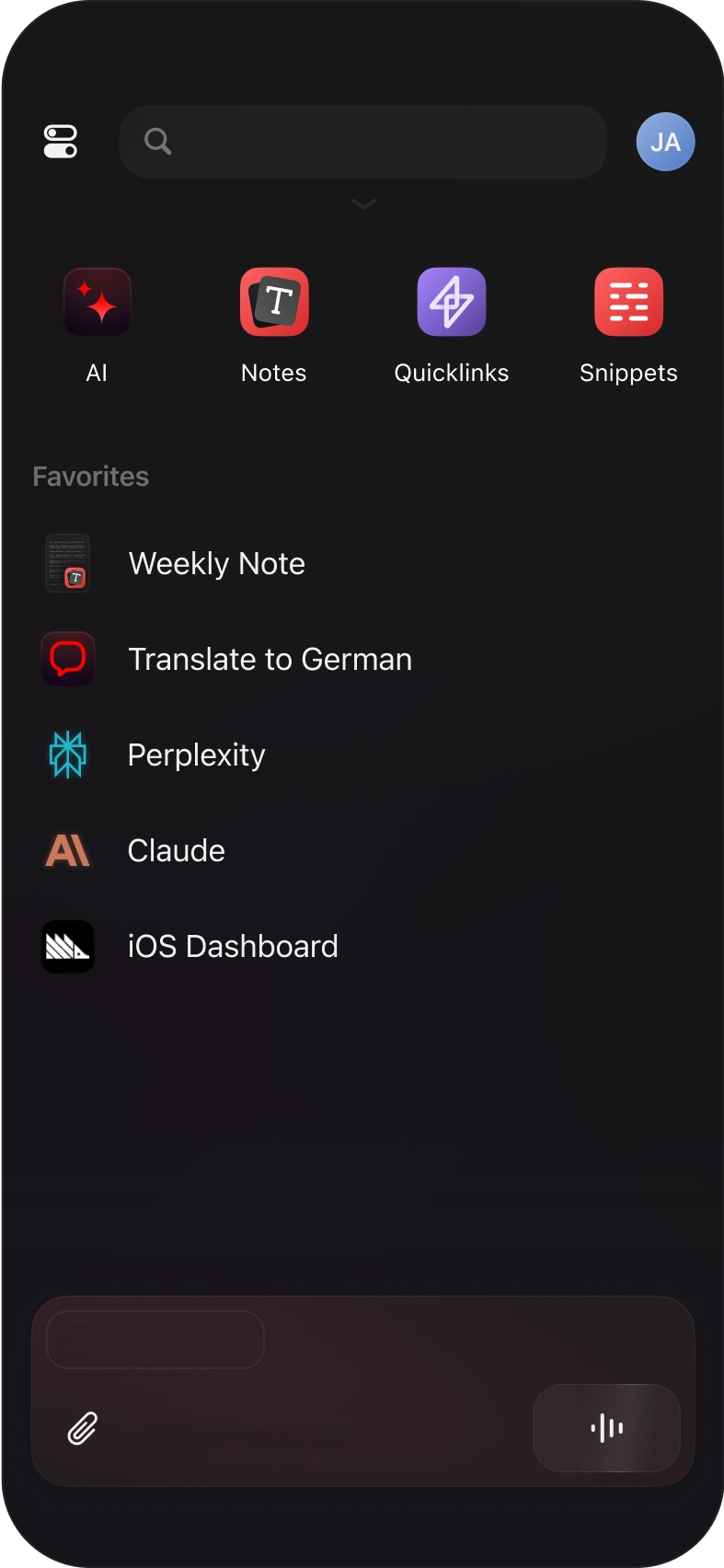
Task: Open the Weekly Note favorite
Action: [216, 563]
